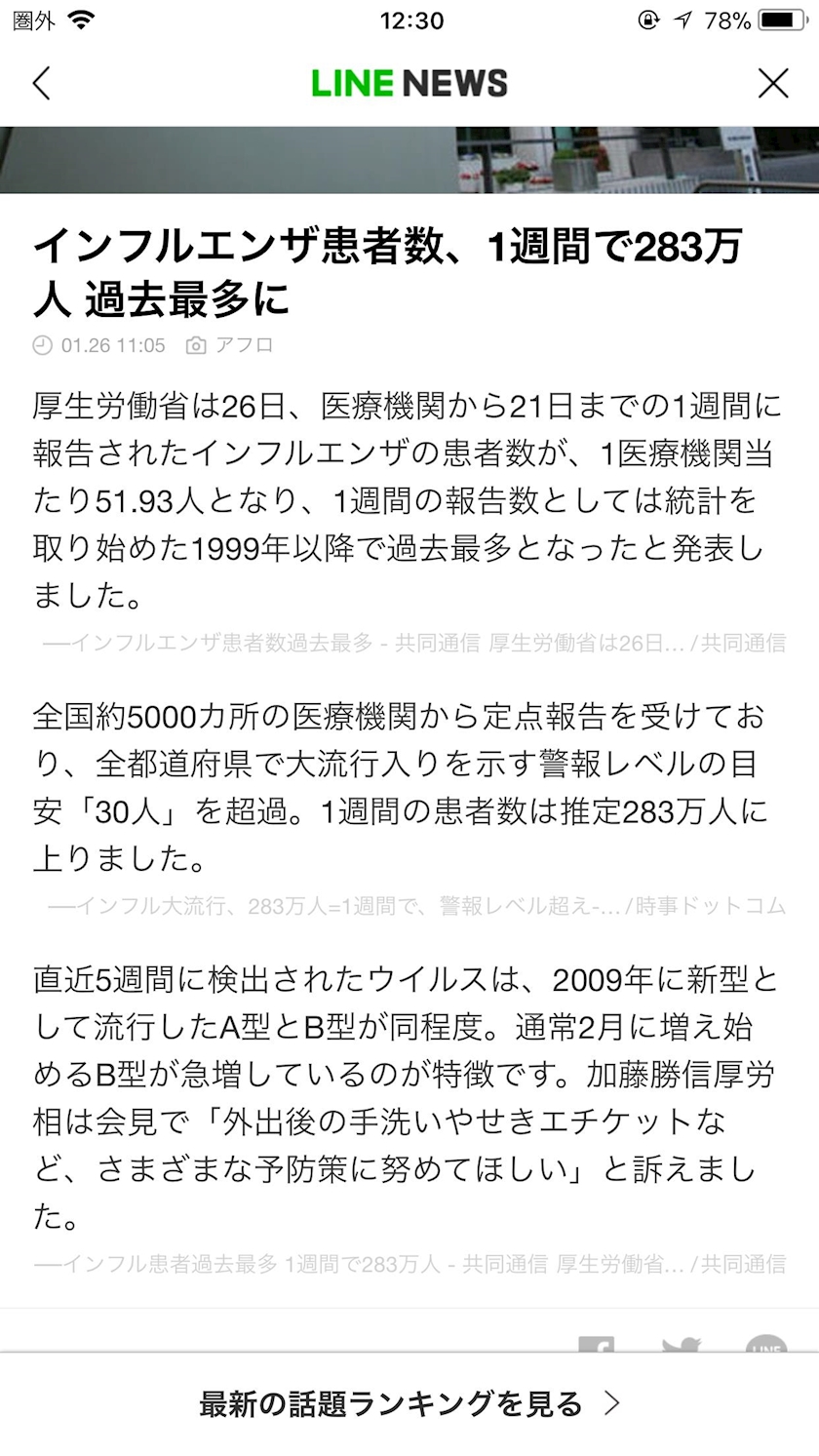View the latest topic ranking (最新の話題ランキングを見る)

(x=409, y=1403)
